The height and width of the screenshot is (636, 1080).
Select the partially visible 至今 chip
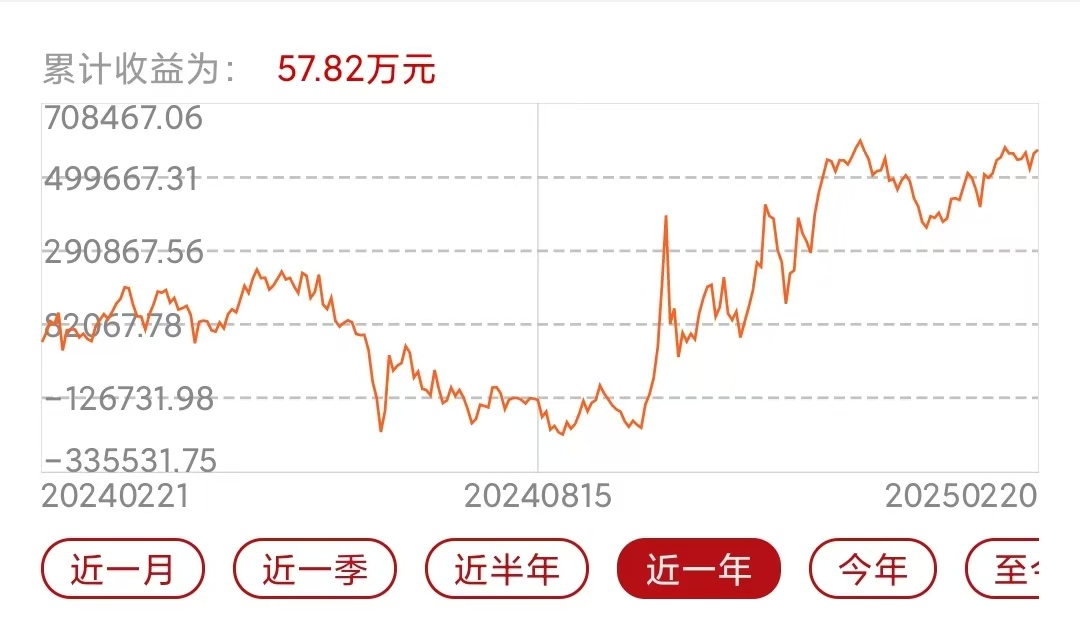coord(1008,569)
